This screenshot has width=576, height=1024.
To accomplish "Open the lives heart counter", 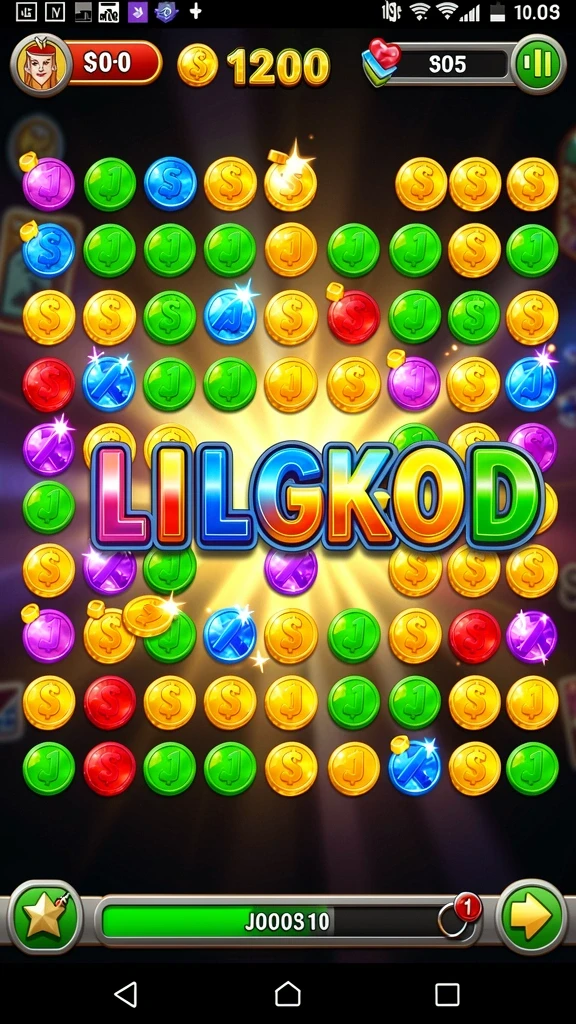I will coord(436,64).
